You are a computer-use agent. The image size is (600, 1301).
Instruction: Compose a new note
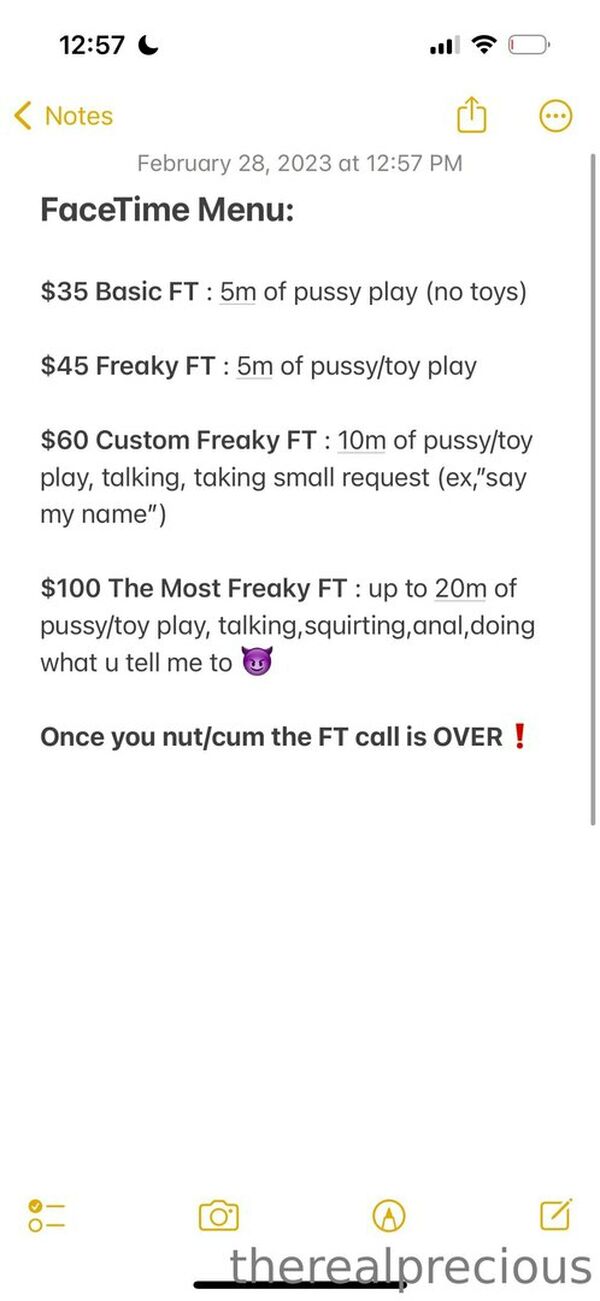coord(556,1213)
